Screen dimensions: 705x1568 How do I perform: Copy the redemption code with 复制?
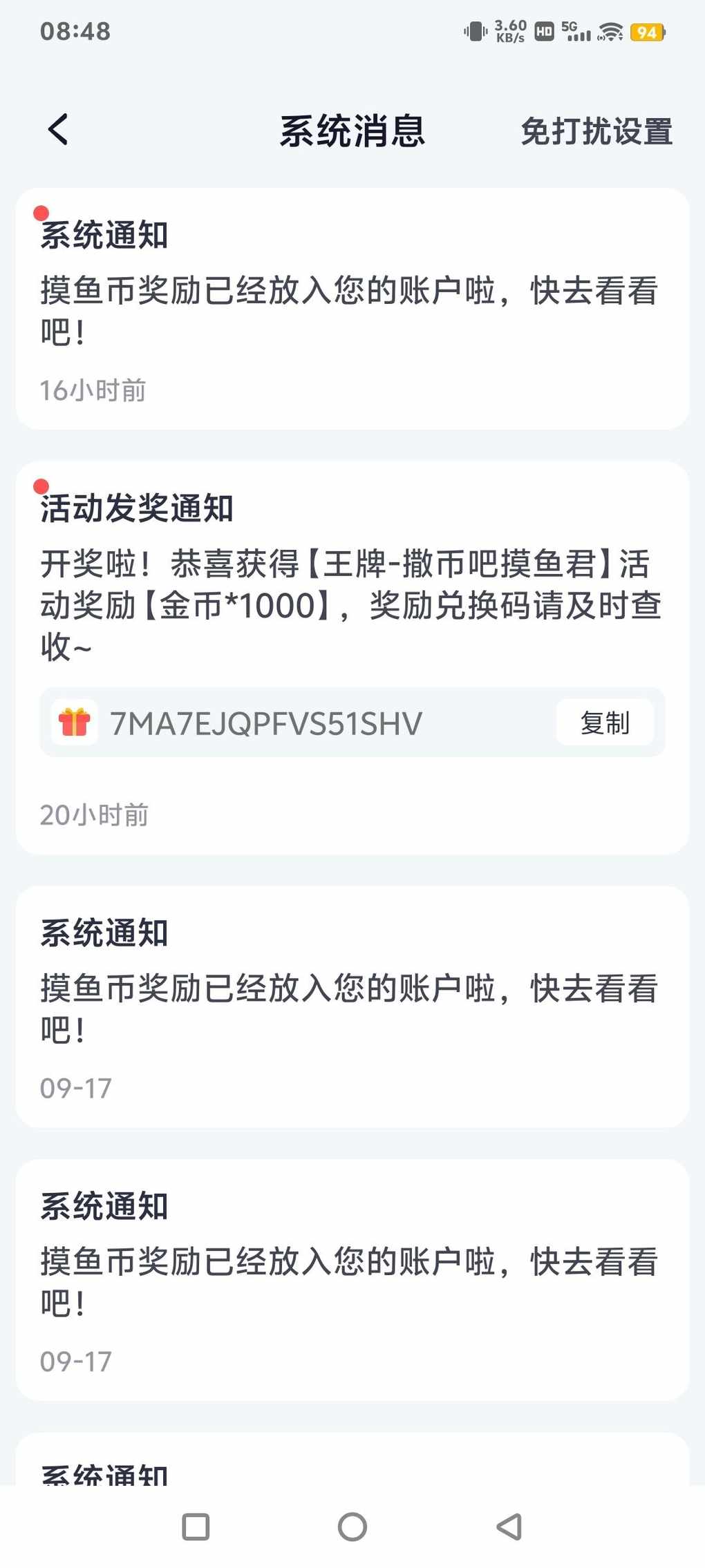(605, 723)
